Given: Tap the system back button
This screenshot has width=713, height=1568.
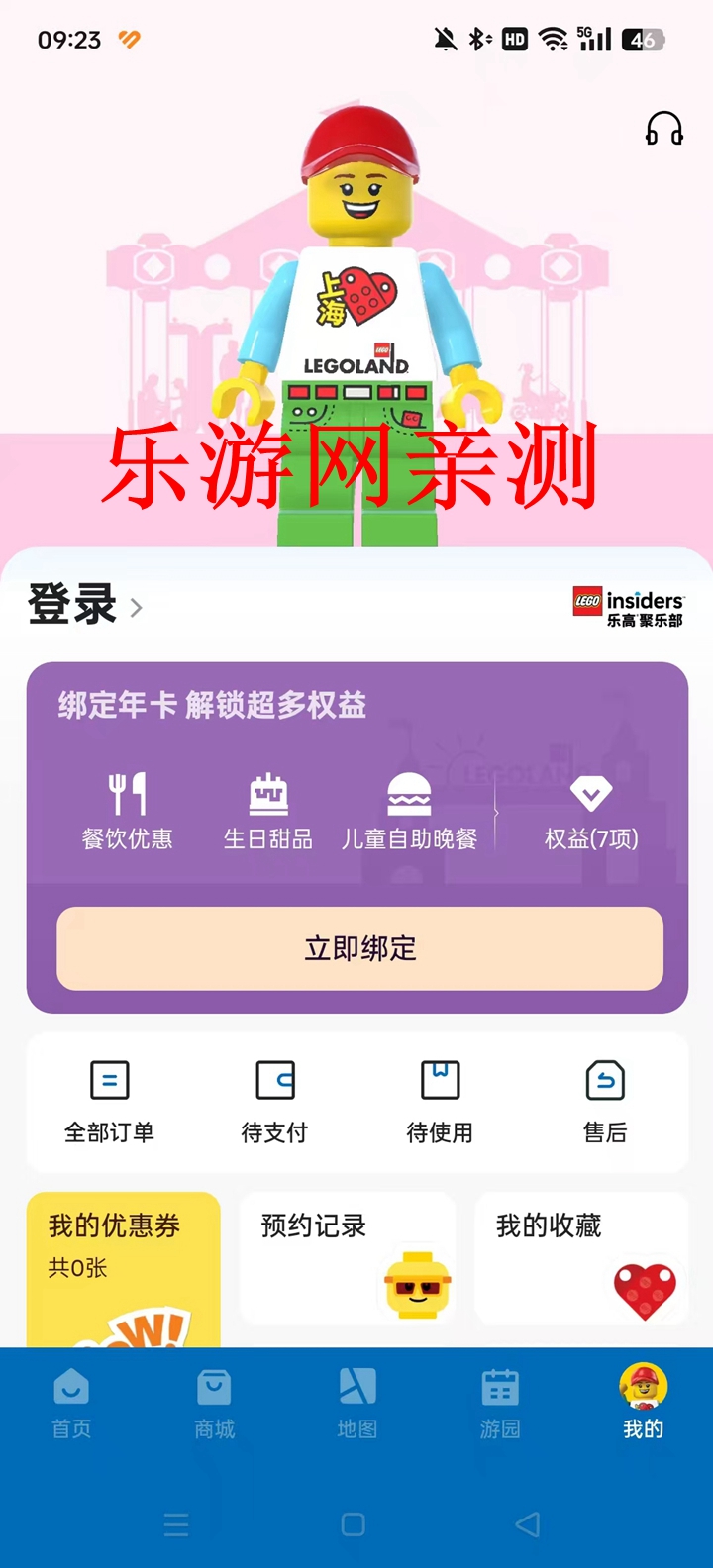Looking at the screenshot, I should 528,1523.
